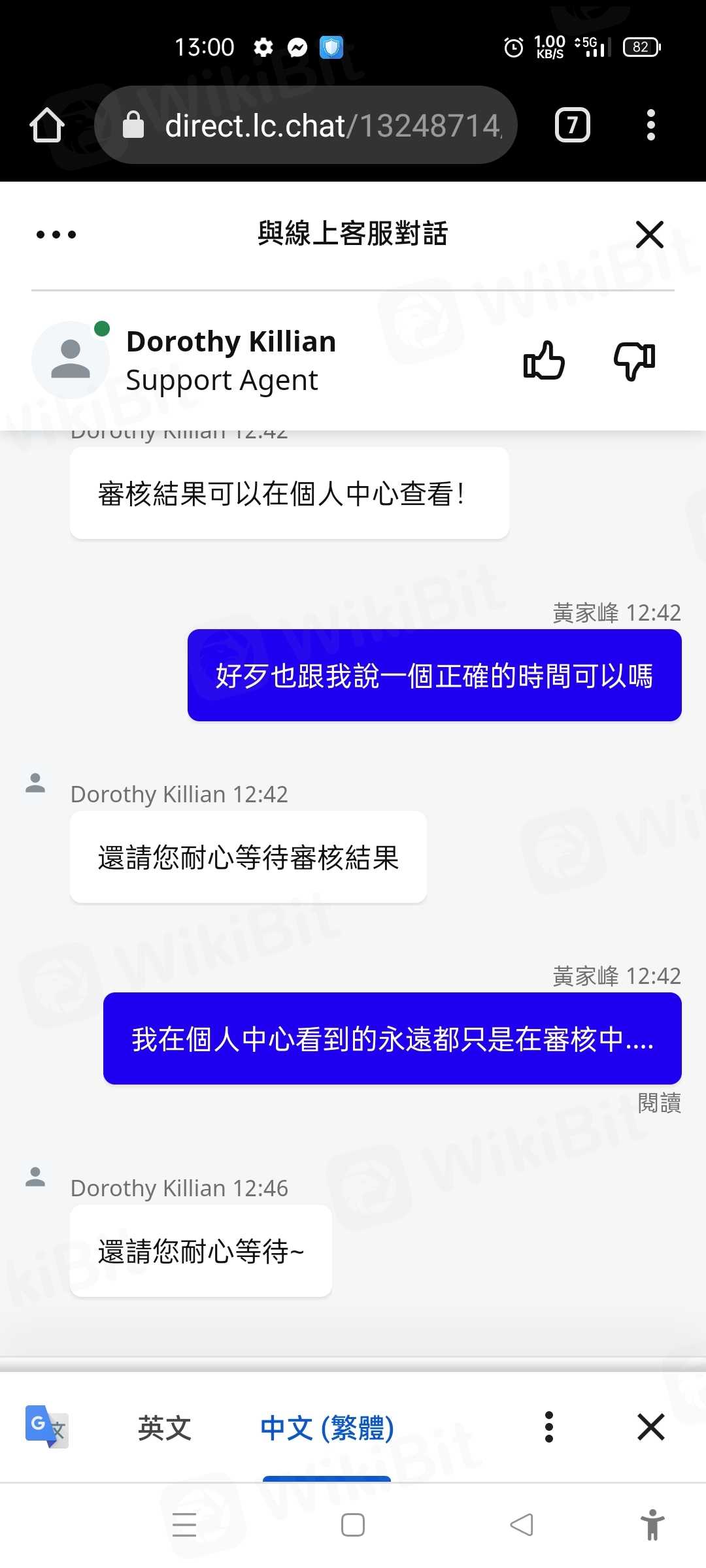The width and height of the screenshot is (706, 1568).
Task: Rate Dorothy Killian with thumbs up
Action: tap(544, 360)
